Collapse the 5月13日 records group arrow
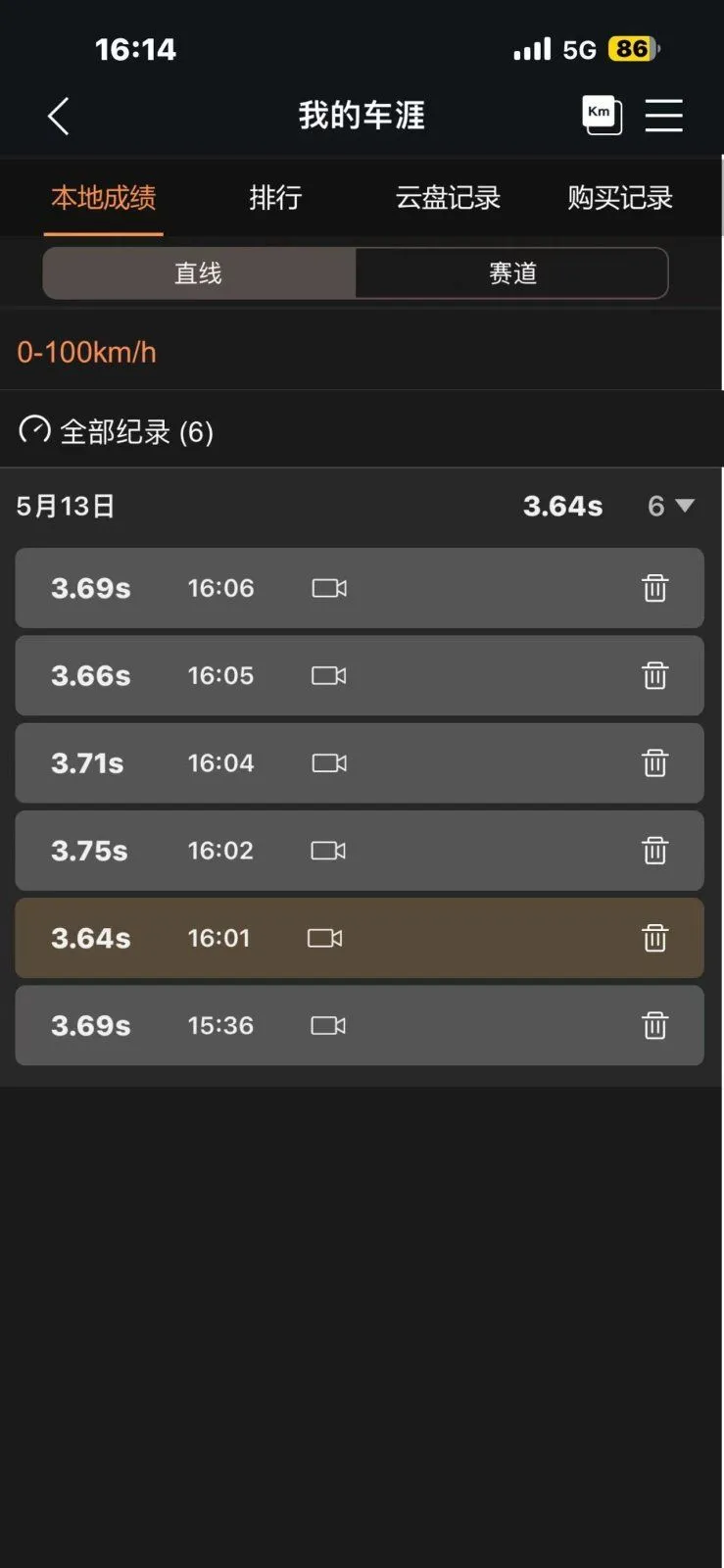Screen dimensions: 724x1568 pos(685,506)
